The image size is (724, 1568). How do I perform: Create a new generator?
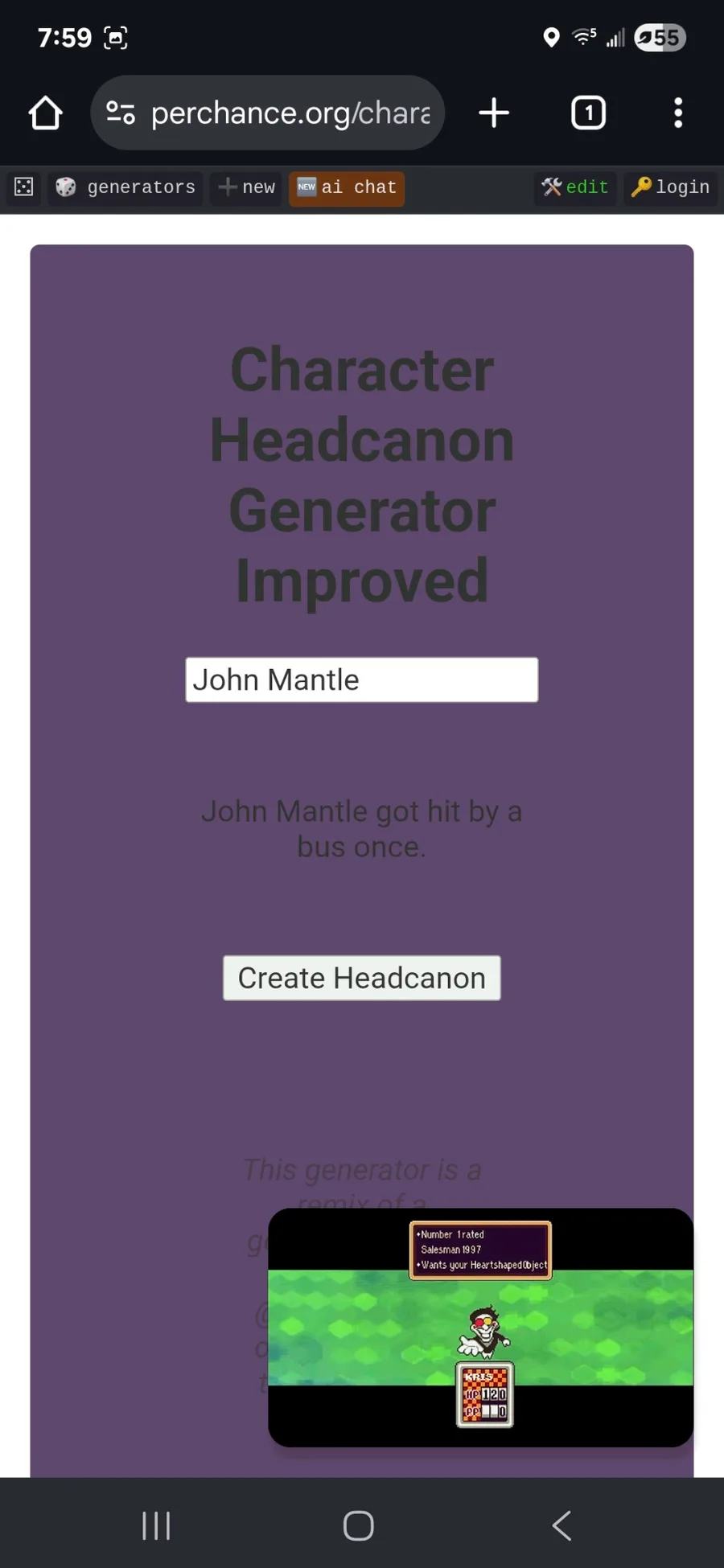246,187
